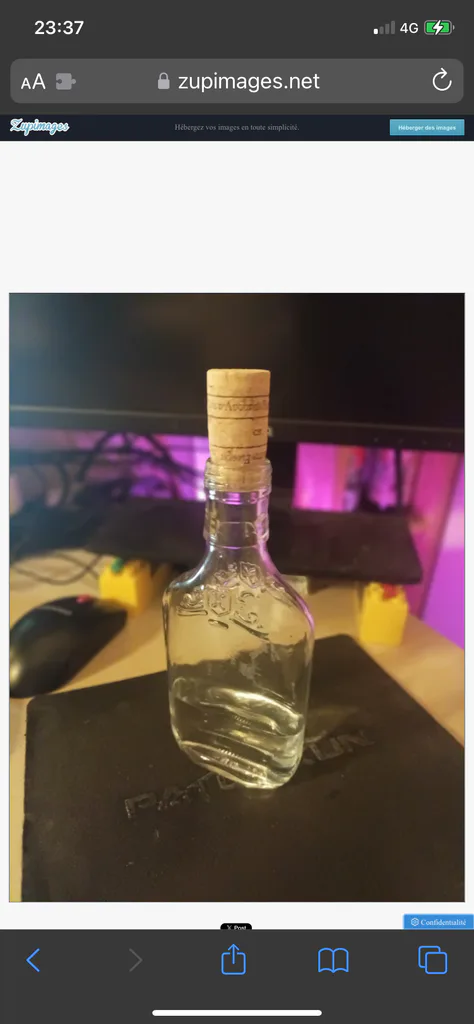
Task: Open the Confidentialité privacy settings
Action: coord(438,922)
